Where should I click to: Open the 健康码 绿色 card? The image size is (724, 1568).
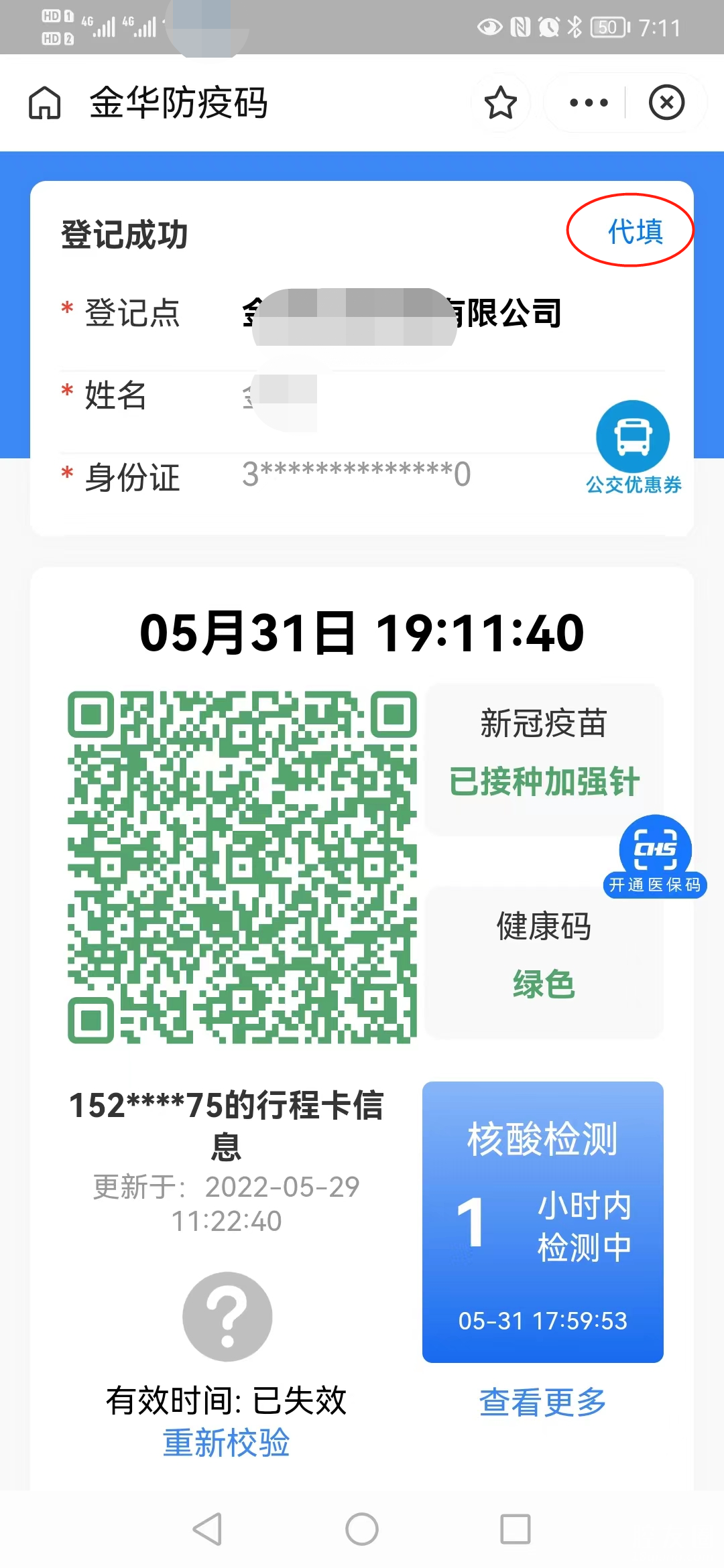tap(543, 958)
